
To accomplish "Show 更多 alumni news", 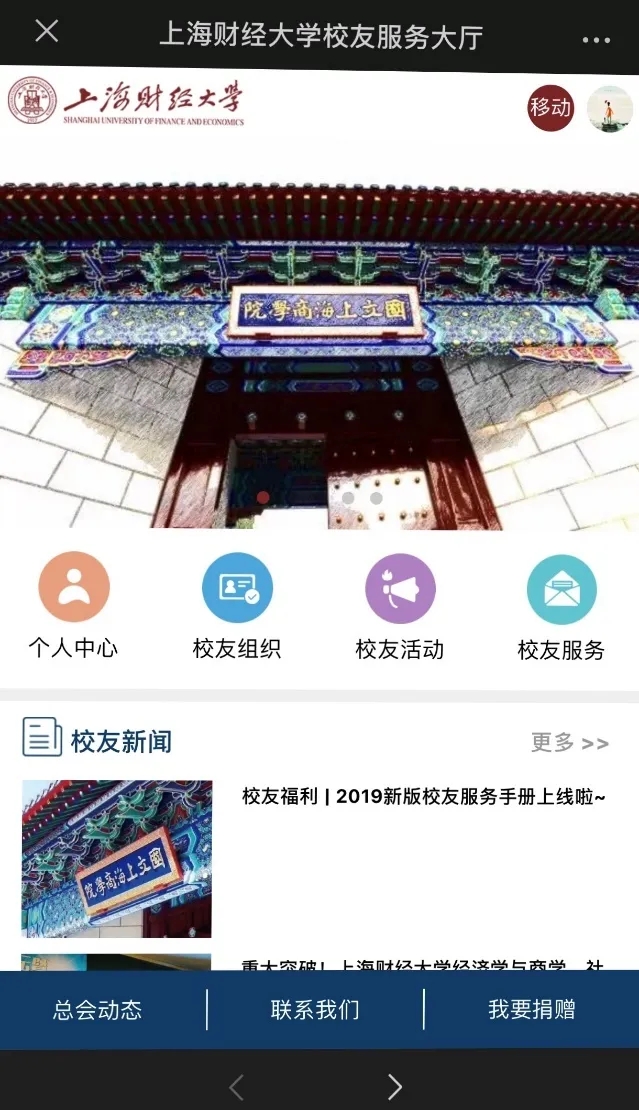I will point(569,742).
